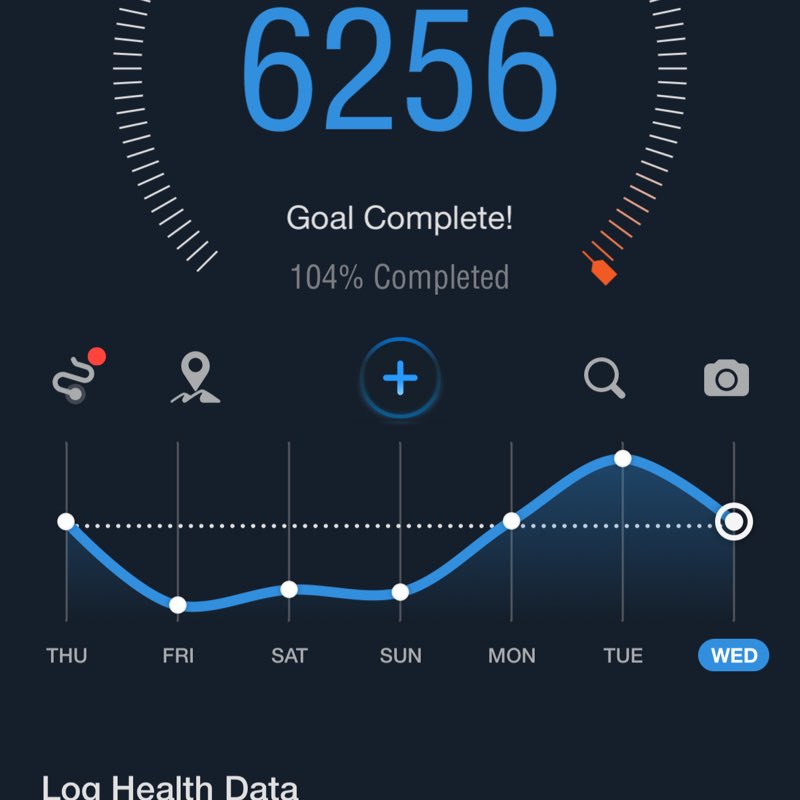Screen dimensions: 800x800
Task: Open the search magnifier icon
Action: 604,379
